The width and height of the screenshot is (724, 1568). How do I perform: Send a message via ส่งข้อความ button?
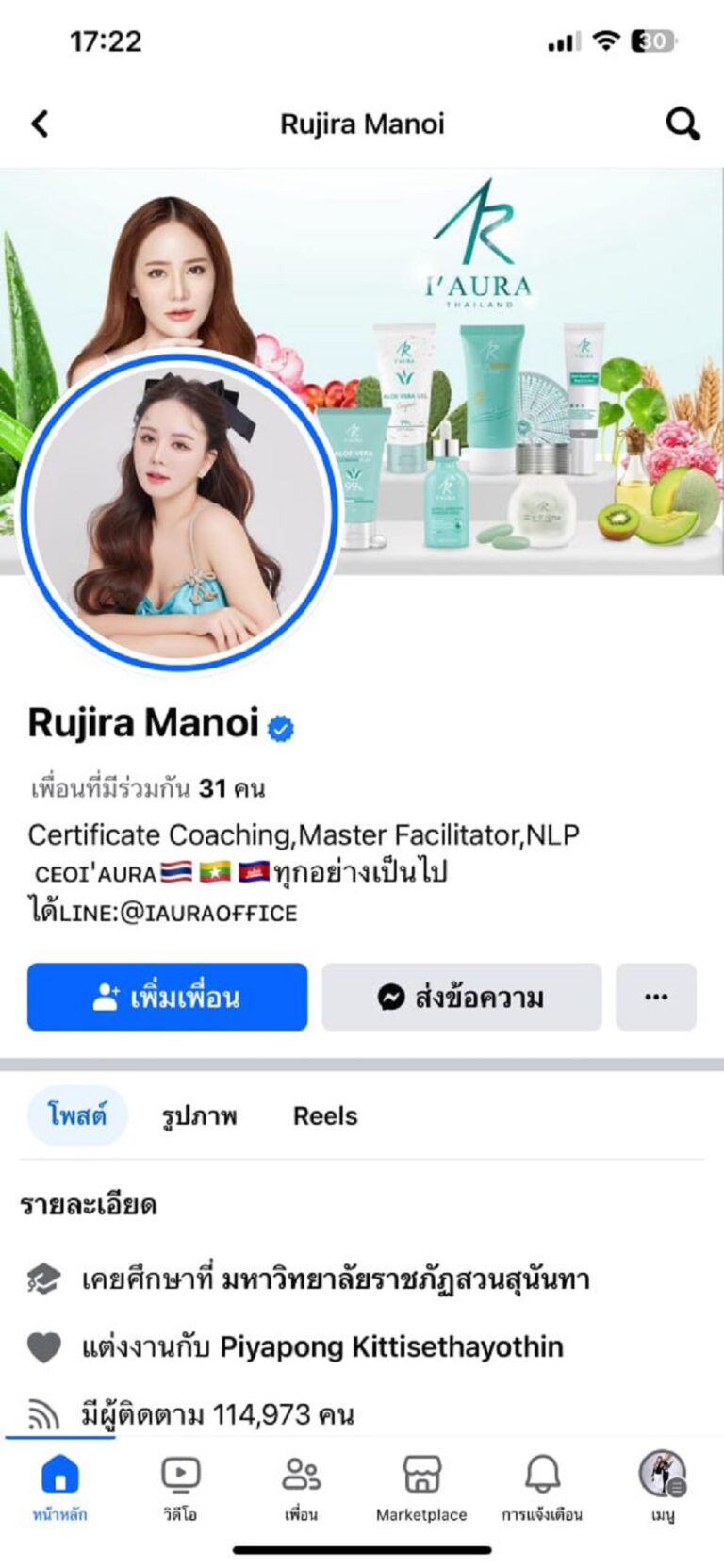coord(461,997)
